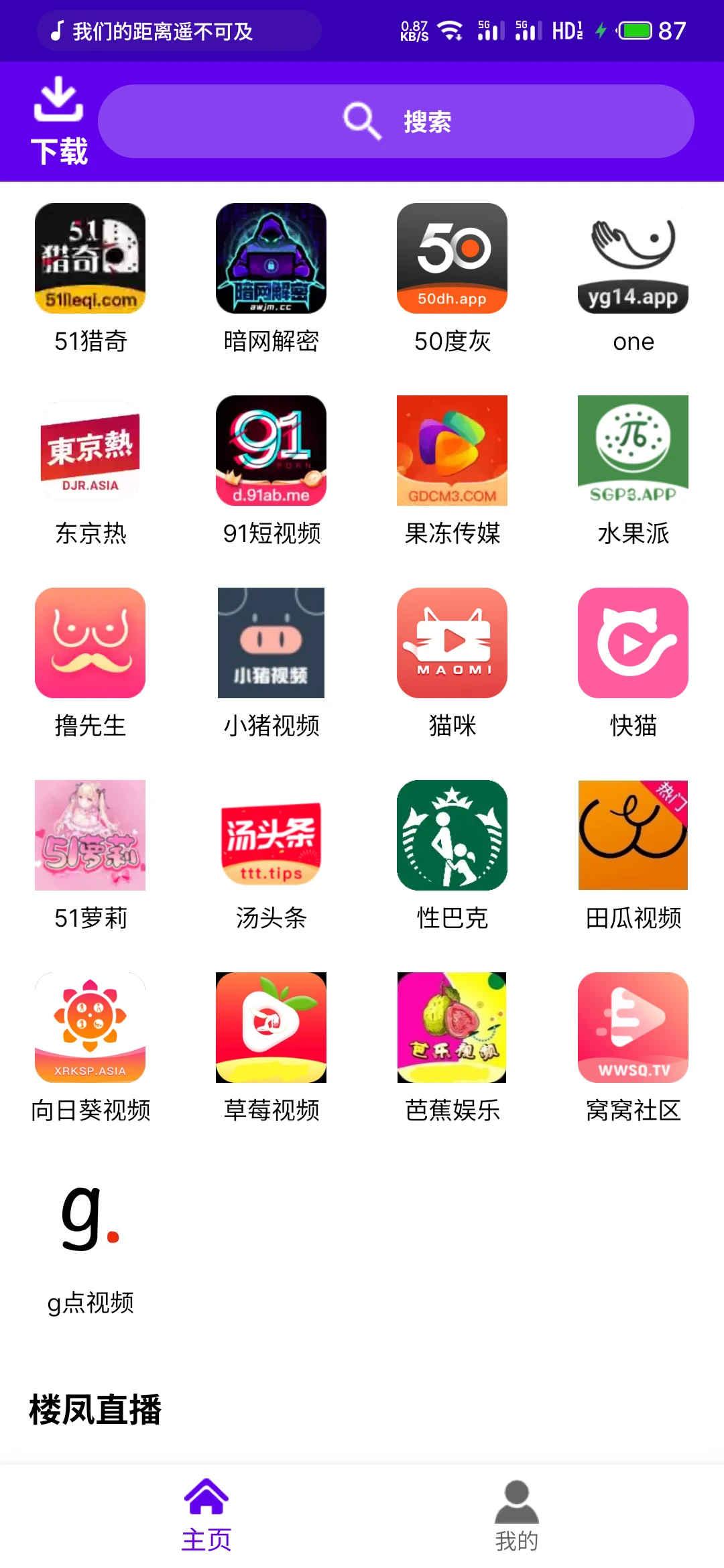Open the 窝窝社区 tile
The width and height of the screenshot is (724, 1568).
pyautogui.click(x=633, y=1028)
